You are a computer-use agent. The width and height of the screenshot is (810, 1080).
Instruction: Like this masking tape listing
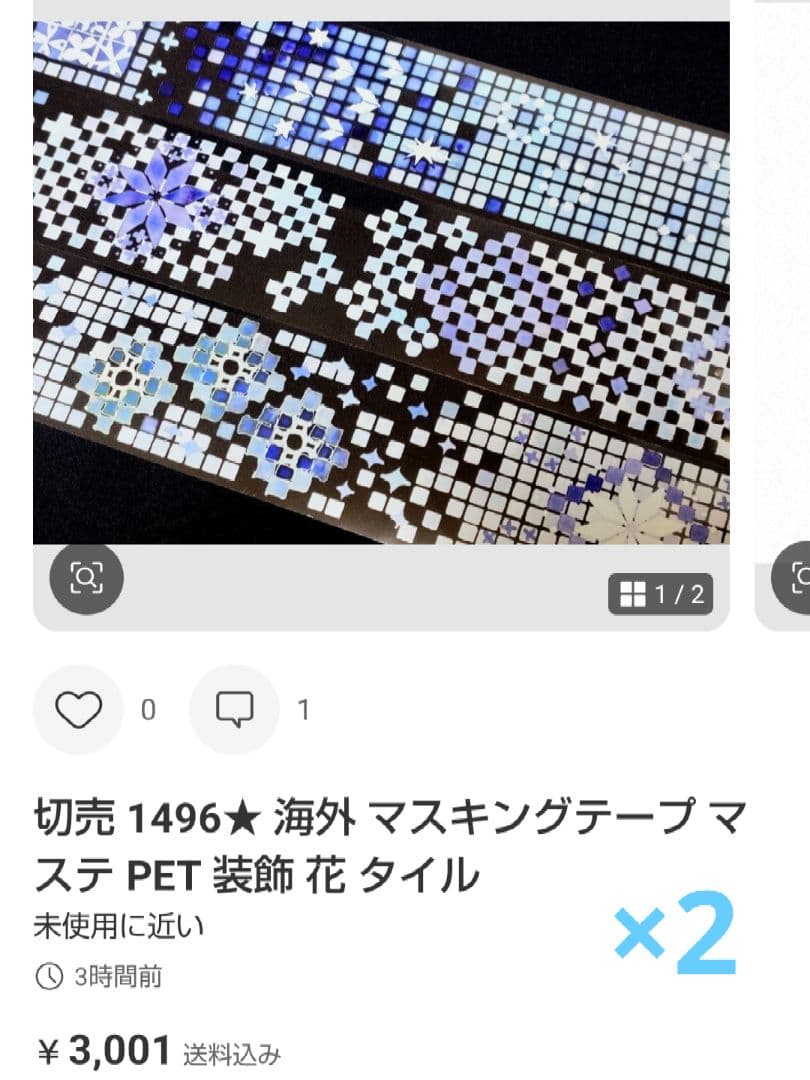point(78,710)
